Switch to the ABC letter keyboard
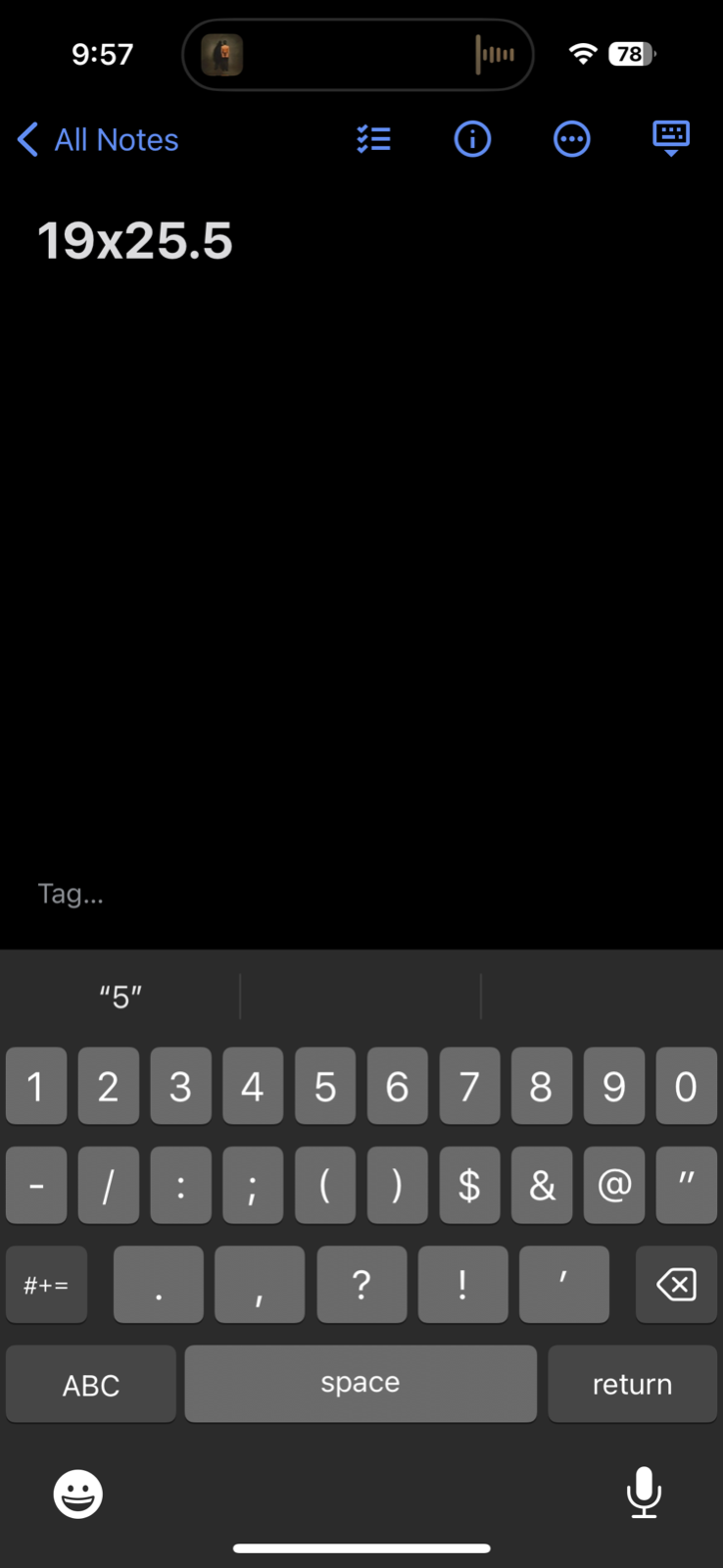 coord(91,1385)
